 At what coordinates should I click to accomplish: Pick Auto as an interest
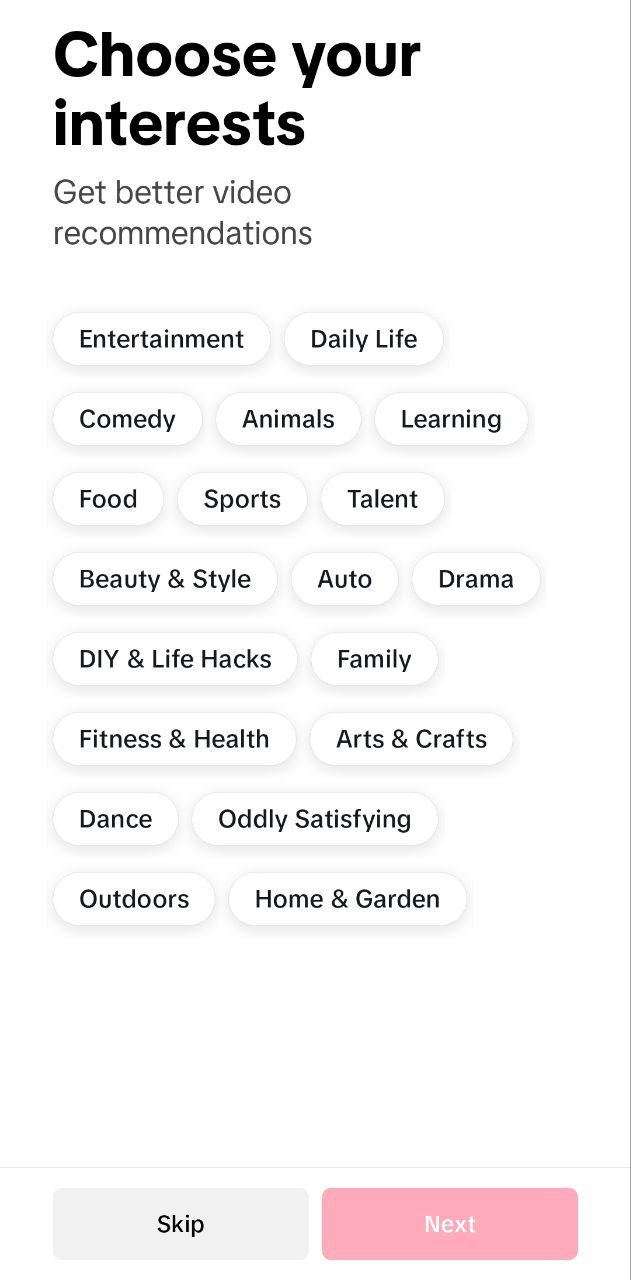pyautogui.click(x=344, y=579)
